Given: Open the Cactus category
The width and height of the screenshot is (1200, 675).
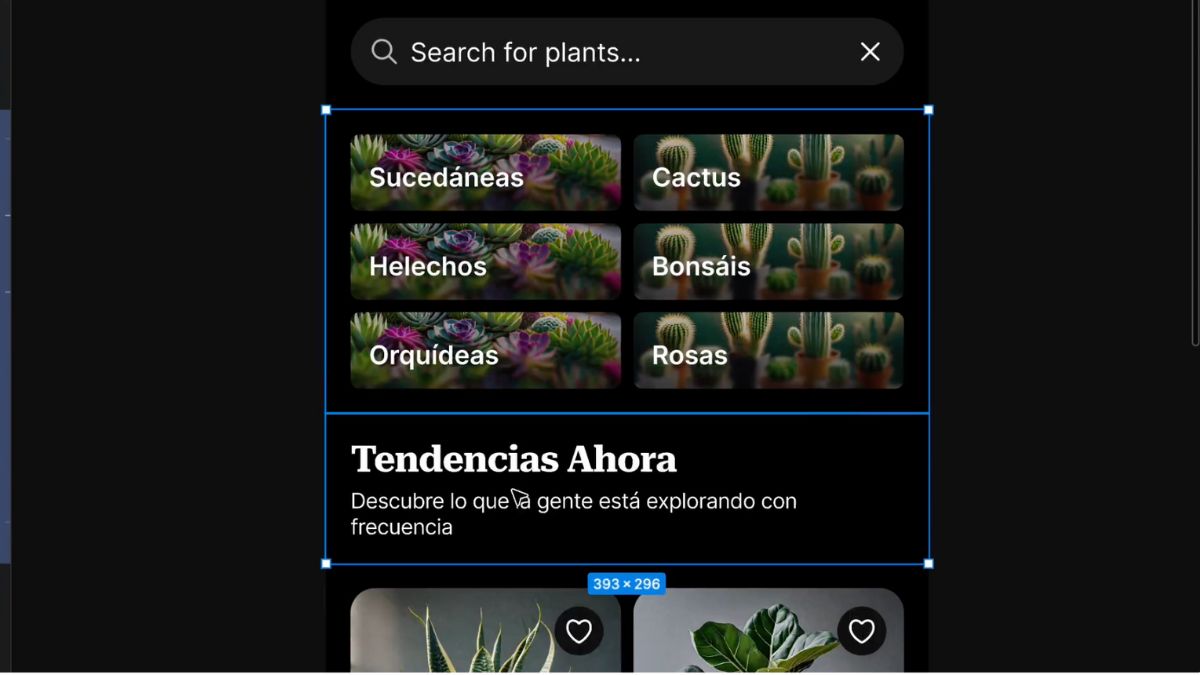Looking at the screenshot, I should 768,173.
